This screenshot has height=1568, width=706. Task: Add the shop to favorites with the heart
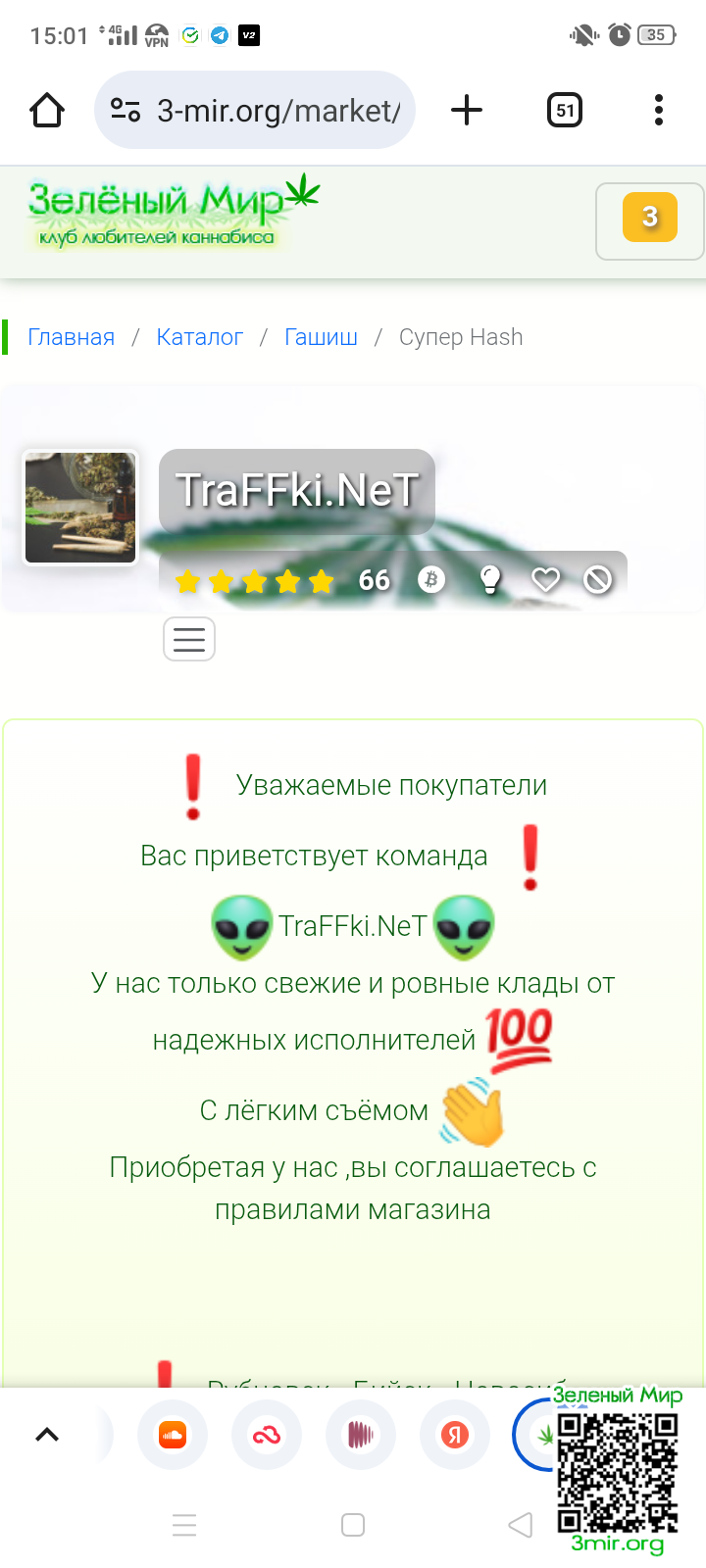tap(545, 580)
